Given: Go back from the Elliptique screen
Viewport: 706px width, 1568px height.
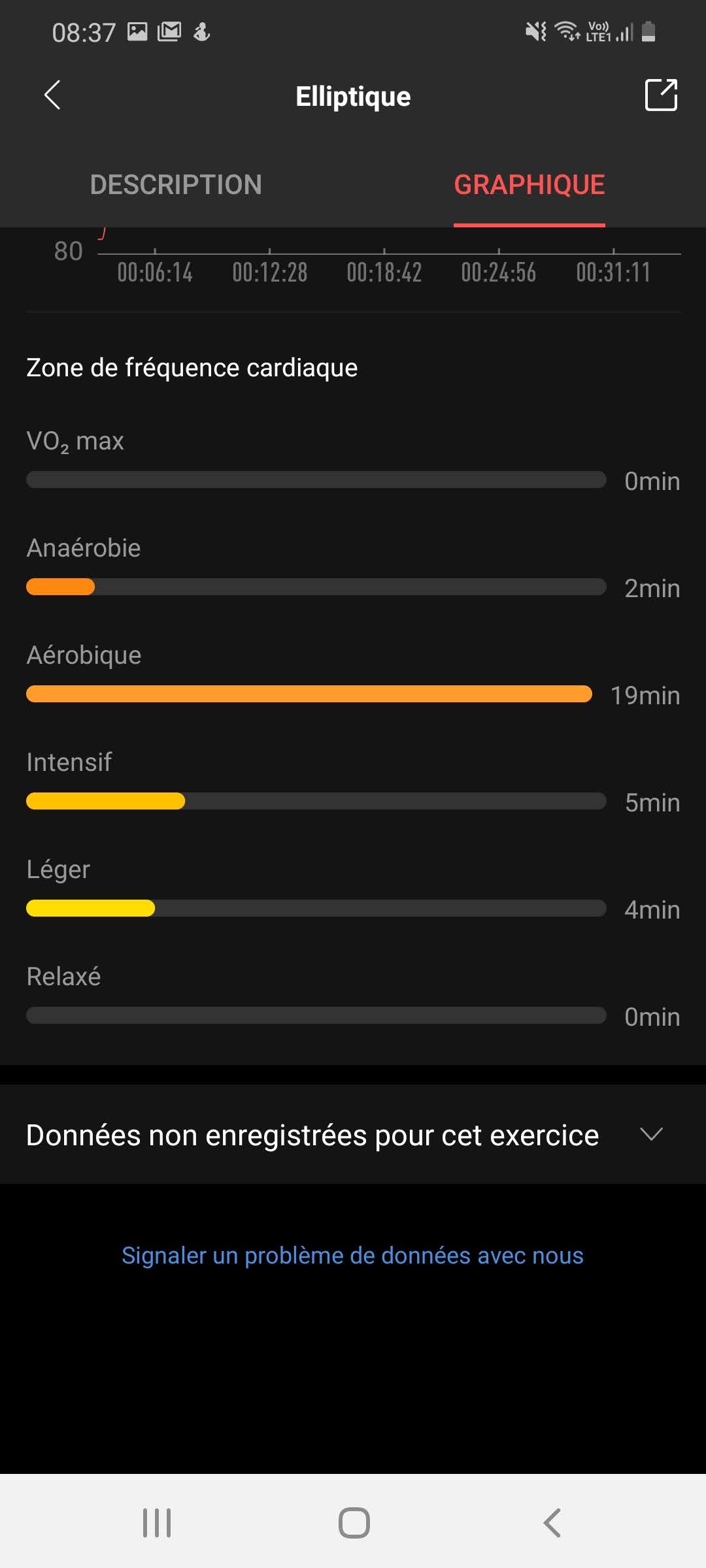Looking at the screenshot, I should tap(52, 95).
